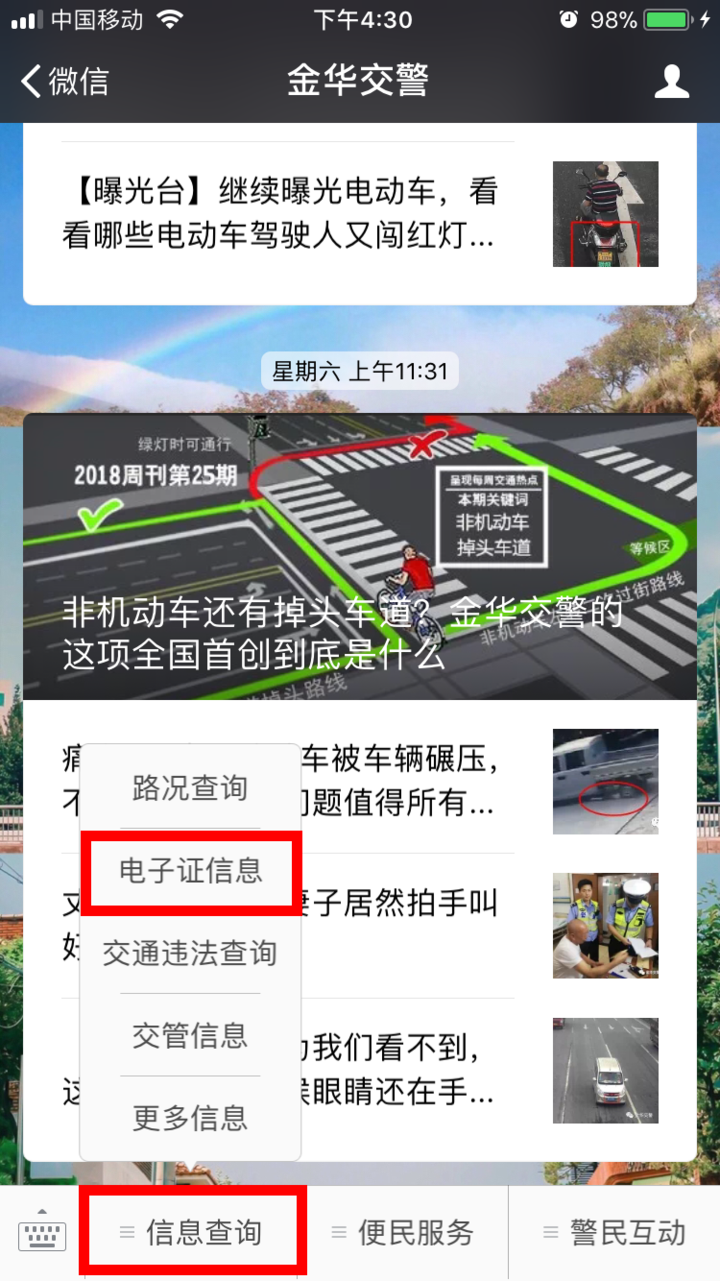The height and width of the screenshot is (1281, 720).
Task: Open the 非机动车掉头车道 featured article
Action: point(360,556)
